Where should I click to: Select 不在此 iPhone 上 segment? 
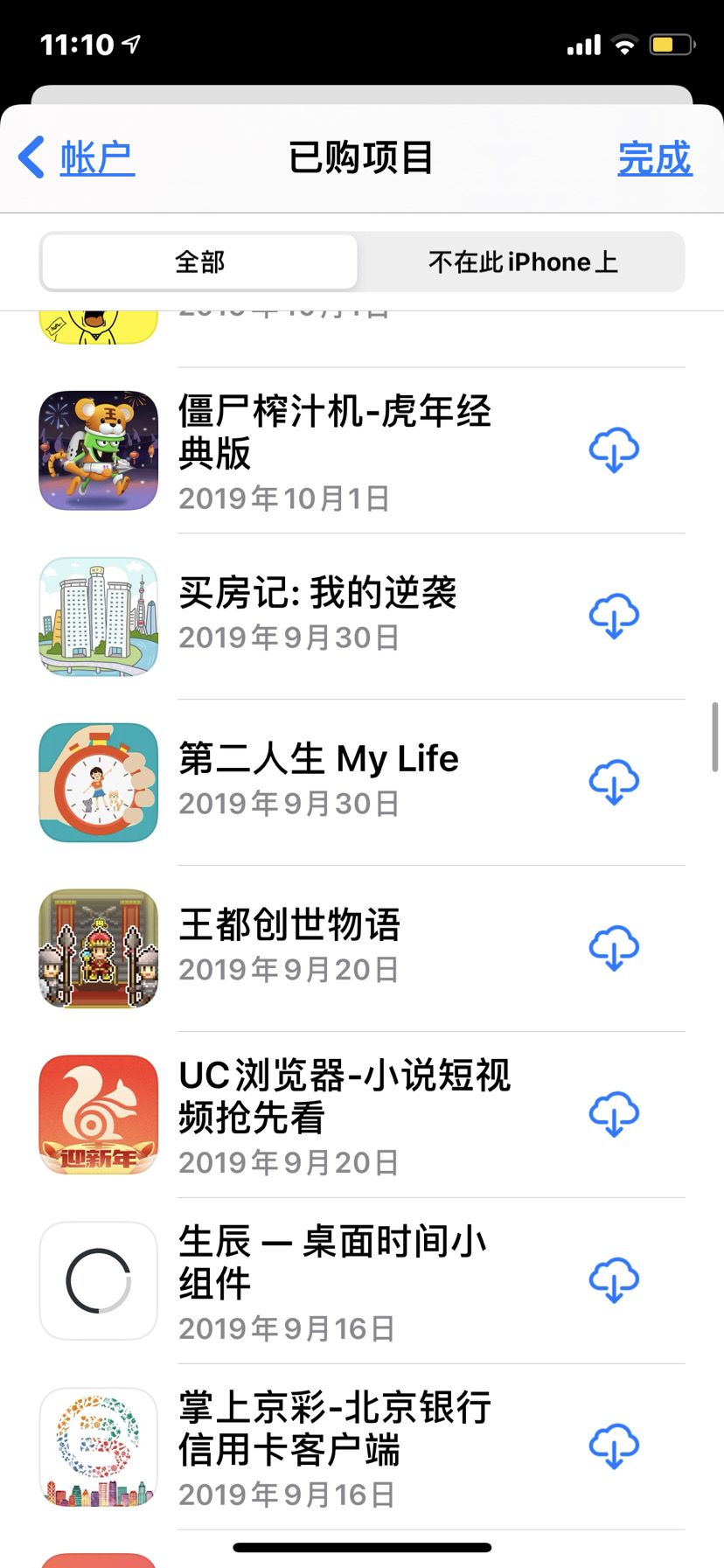522,261
